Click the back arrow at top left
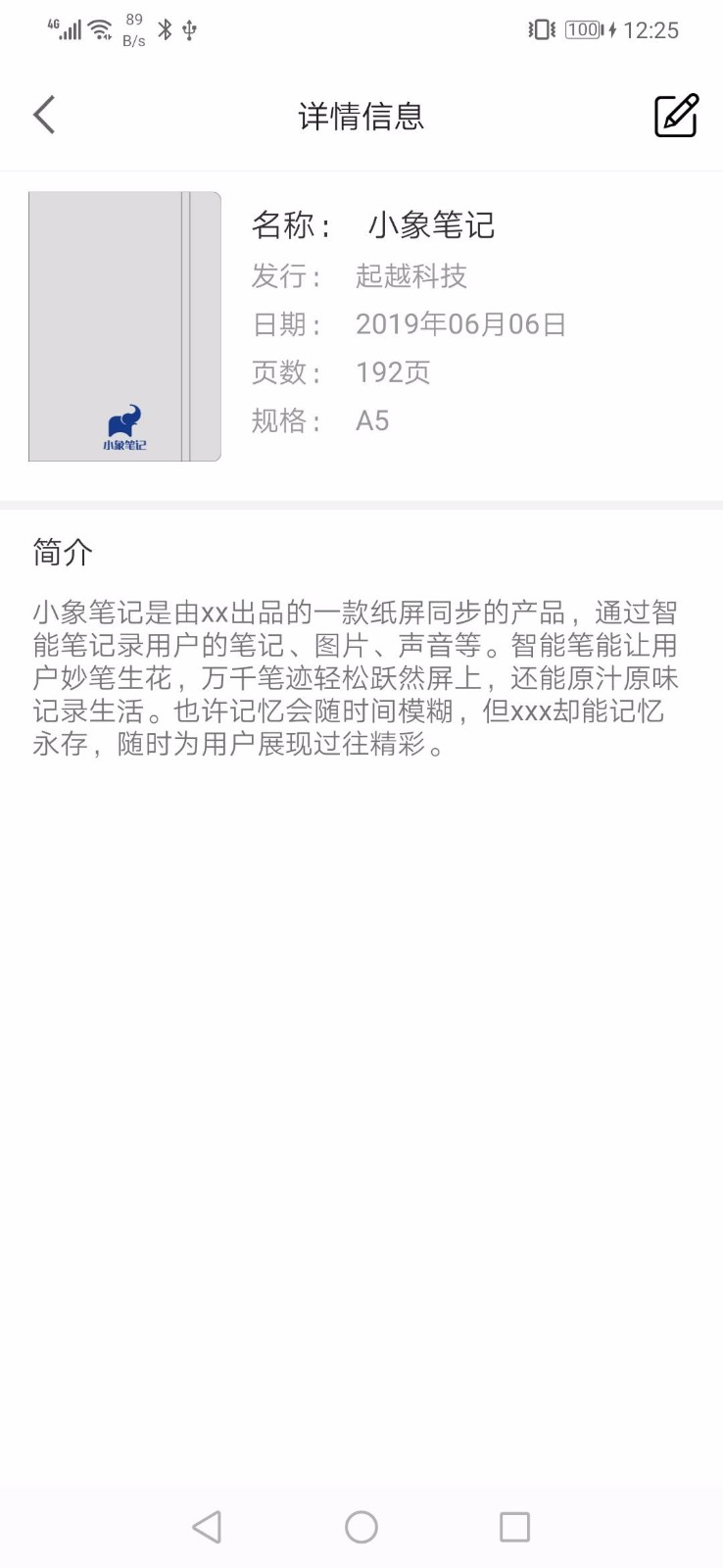Viewport: 723px width, 1568px height. click(43, 115)
